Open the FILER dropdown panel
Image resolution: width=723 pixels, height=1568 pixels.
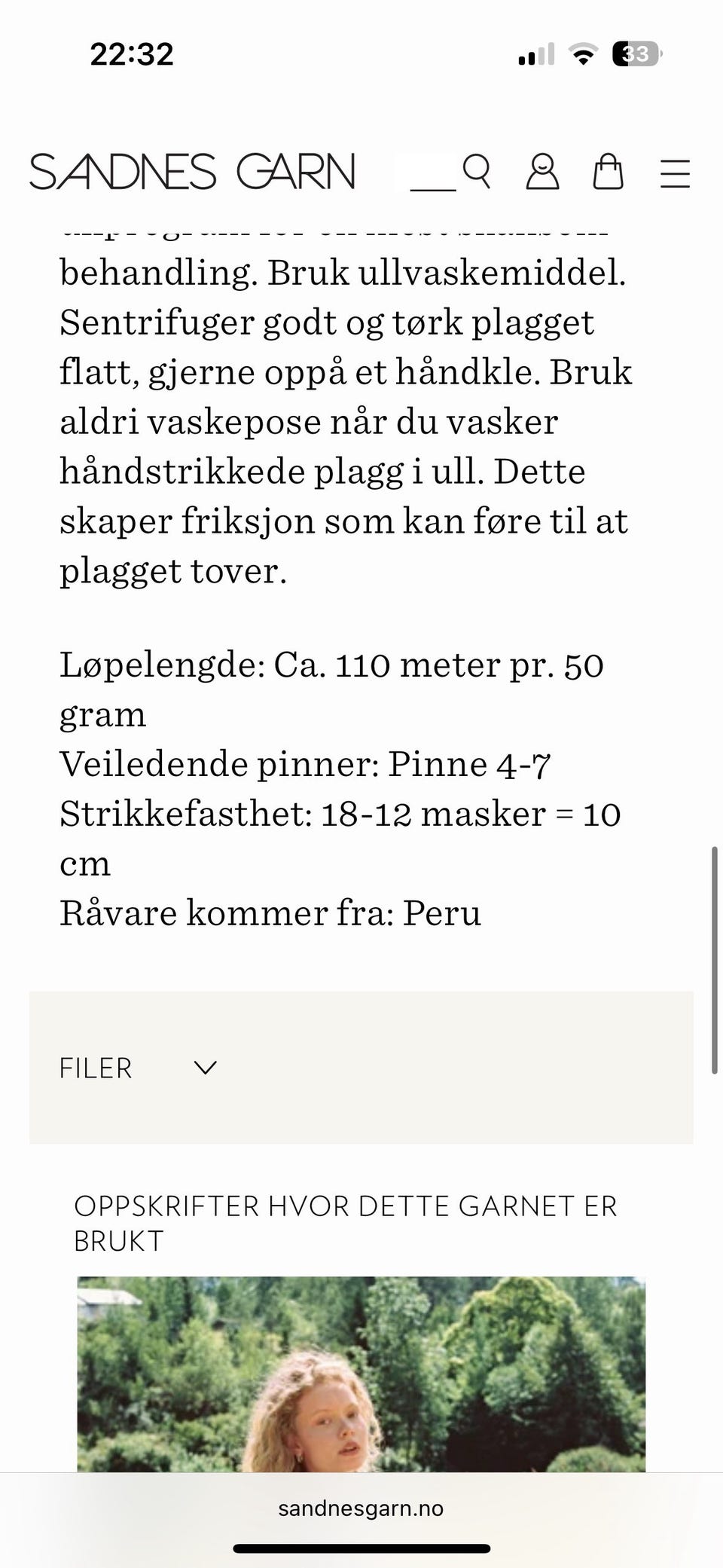coord(136,1067)
